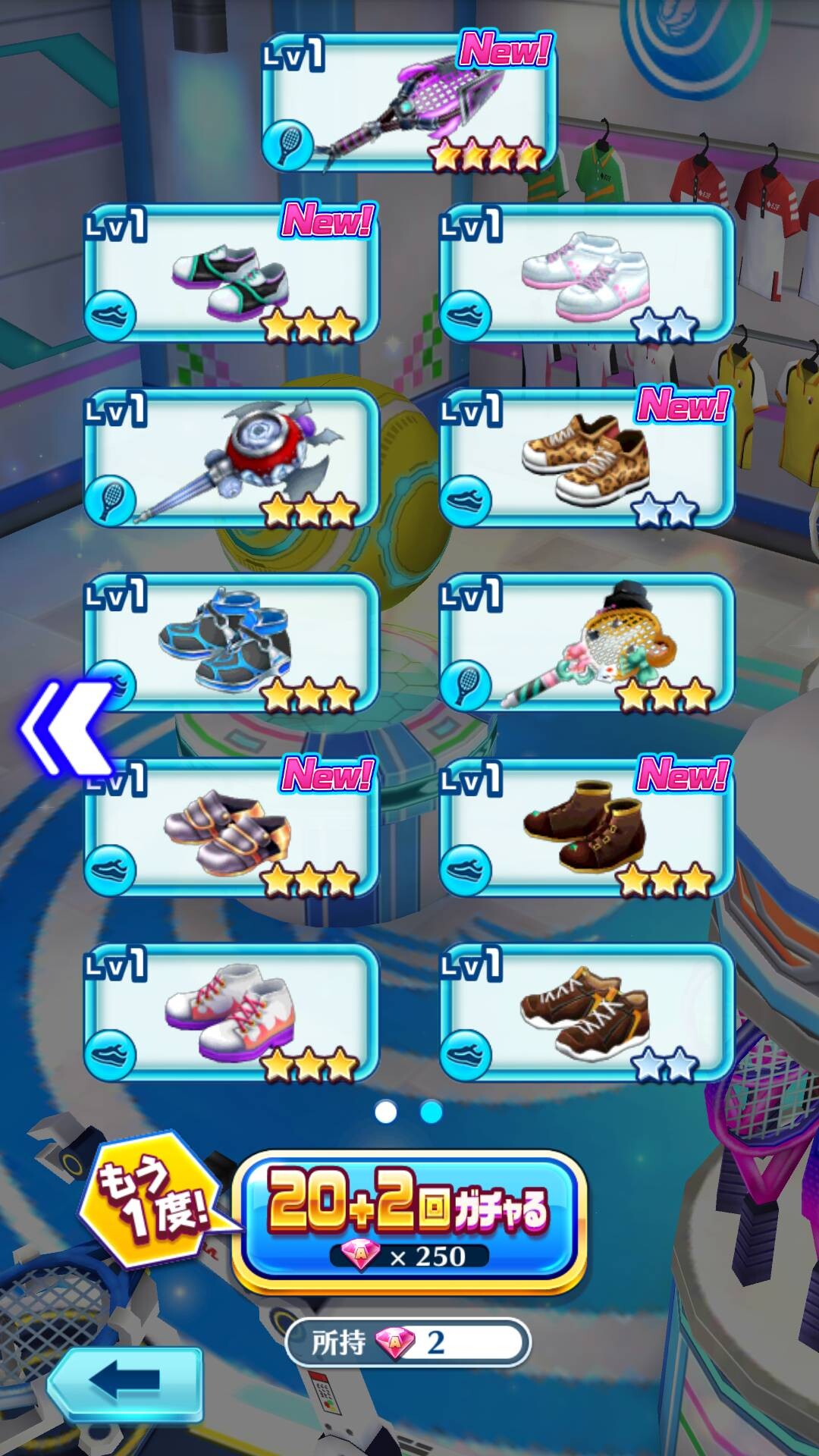This screenshot has height=1456, width=819.
Task: Switch to the first page dot
Action: point(386,1112)
